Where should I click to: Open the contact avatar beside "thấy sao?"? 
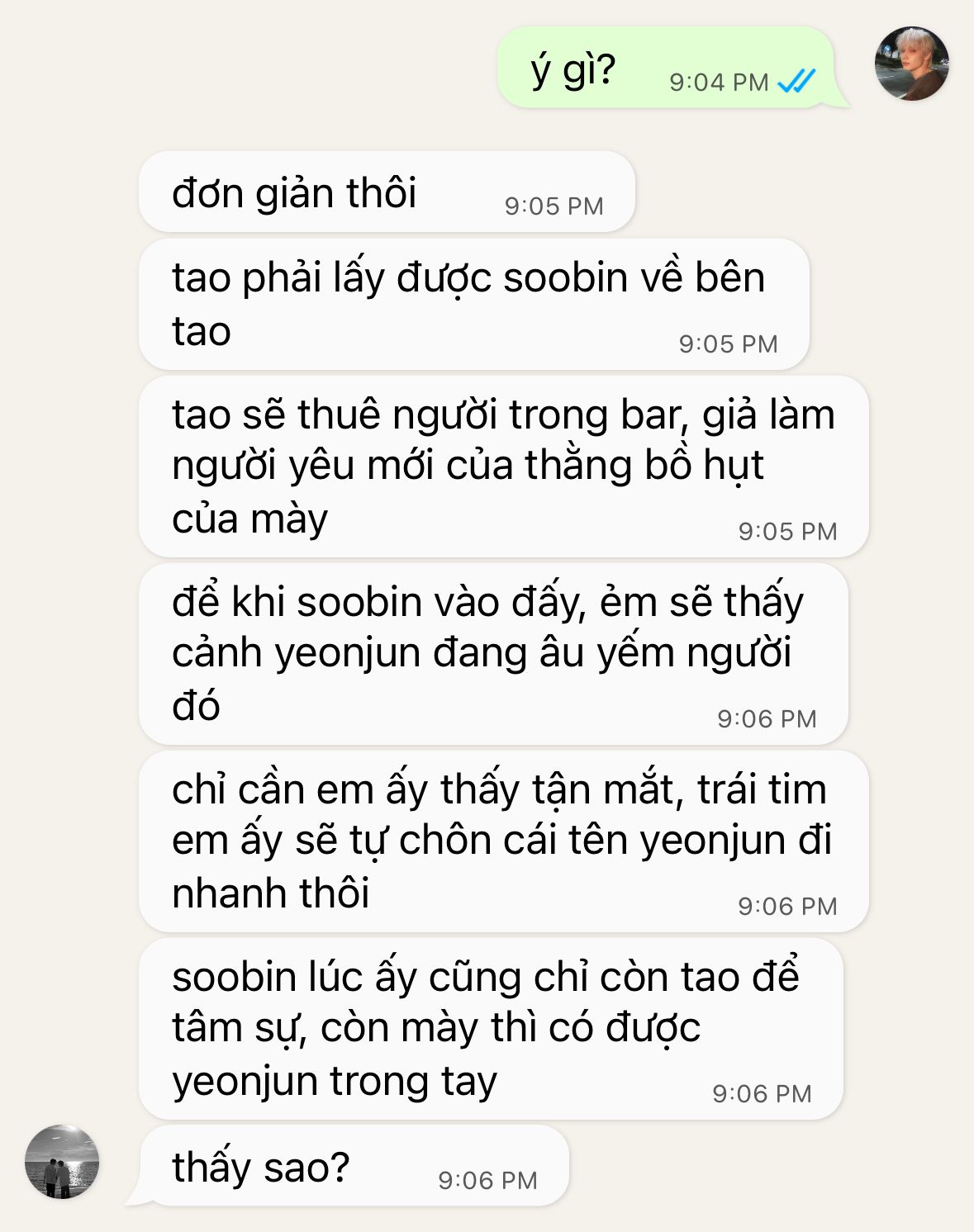pyautogui.click(x=62, y=1161)
